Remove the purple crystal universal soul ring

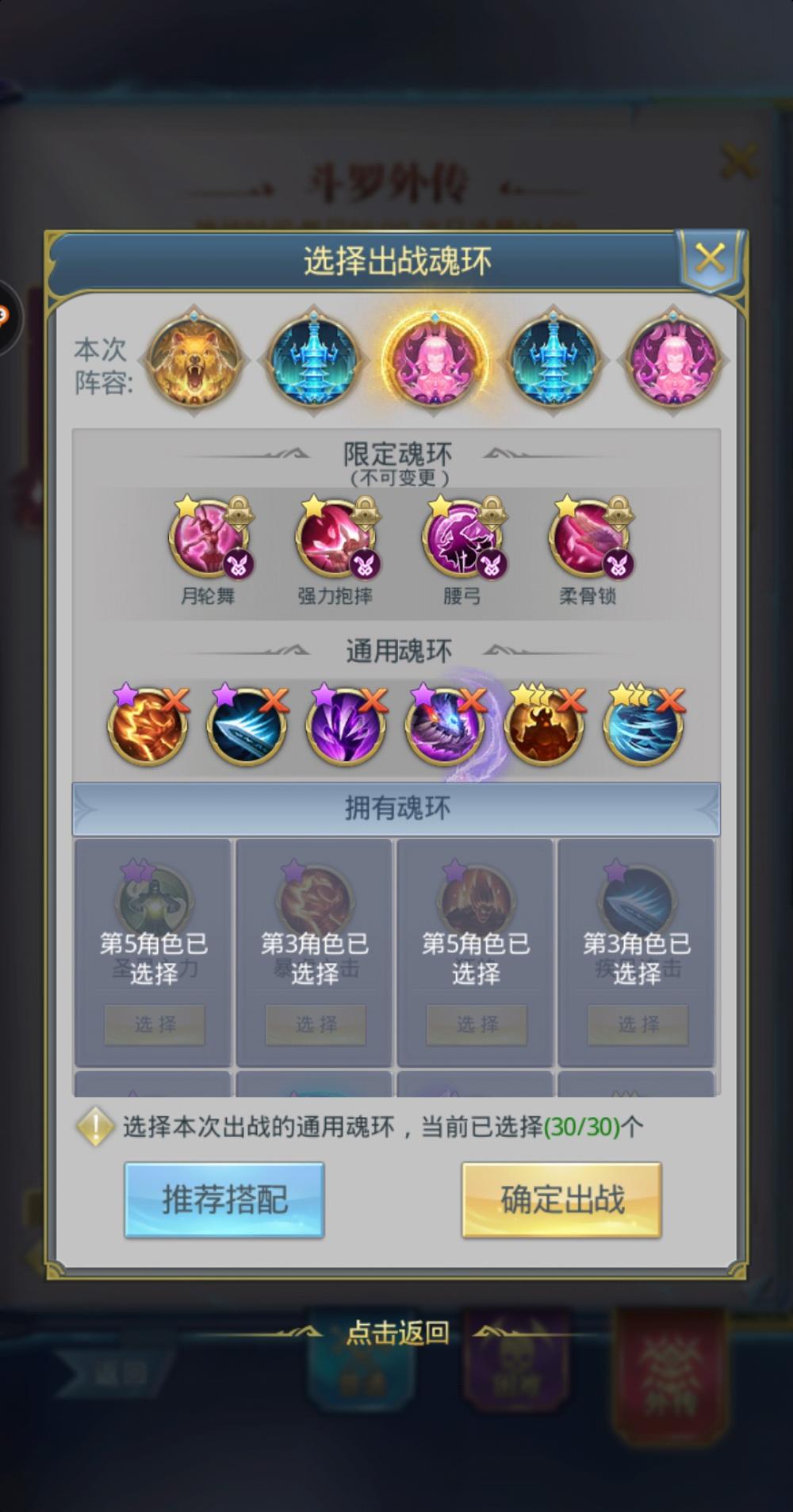click(374, 700)
